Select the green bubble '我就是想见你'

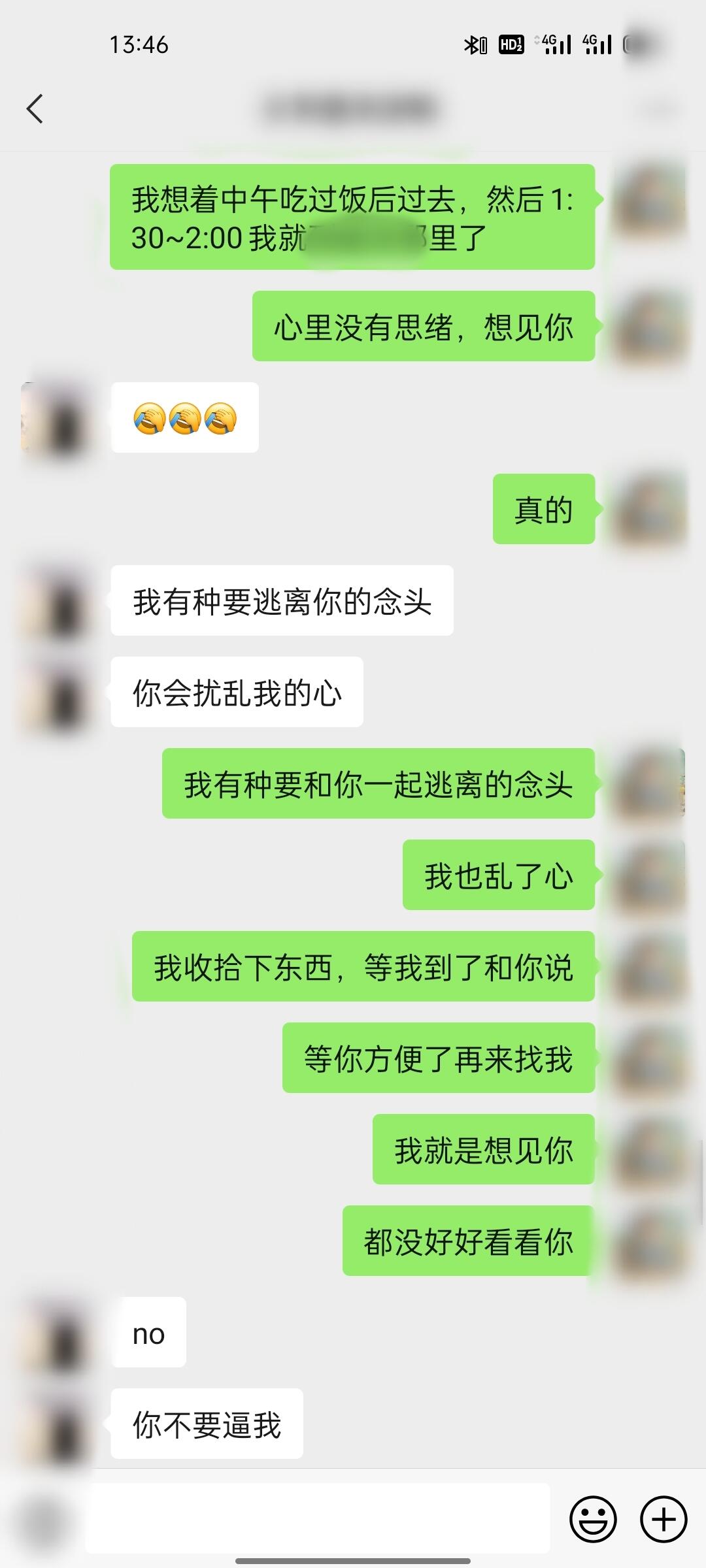pyautogui.click(x=482, y=1151)
